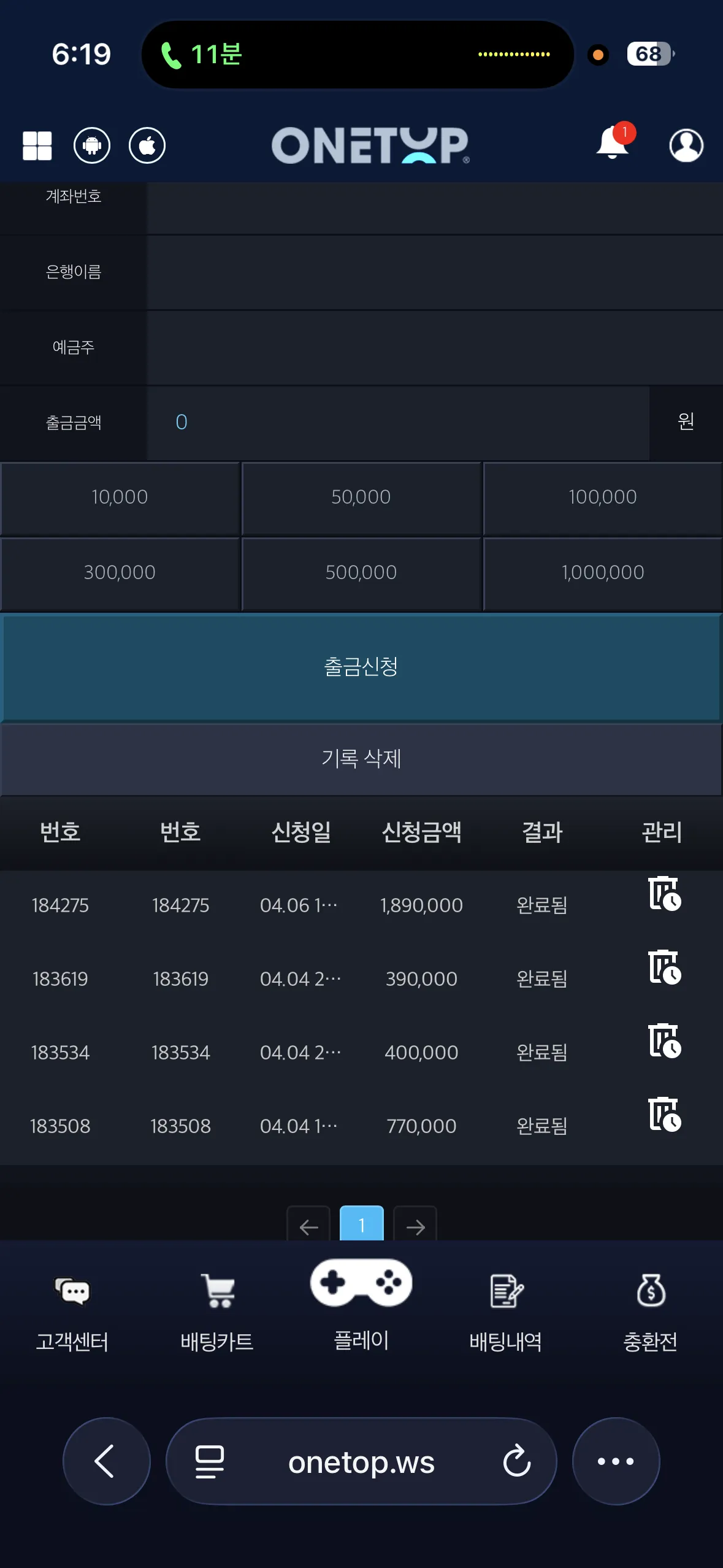The height and width of the screenshot is (1568, 723).
Task: Switch to the 배팅내역 tab
Action: click(506, 1313)
